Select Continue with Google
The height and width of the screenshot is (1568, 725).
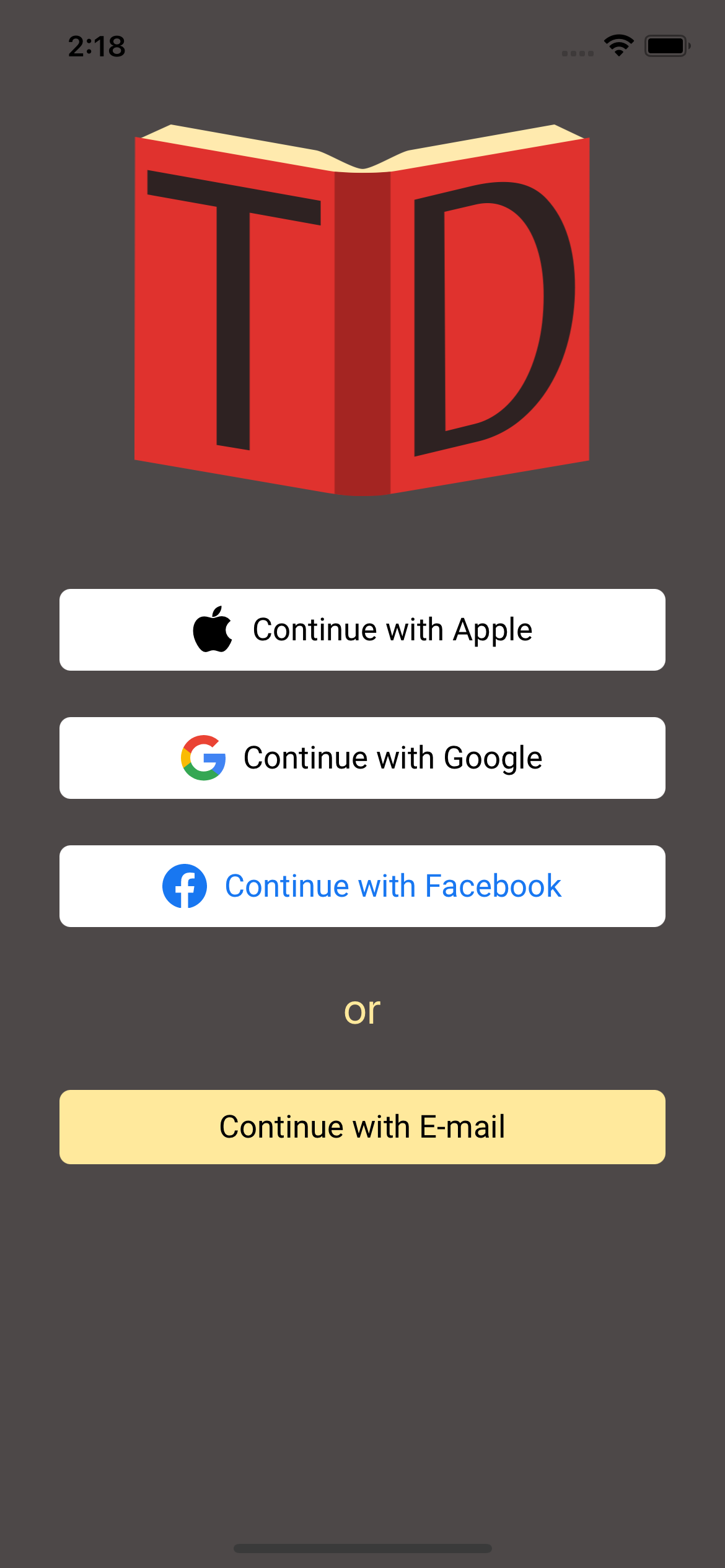(362, 757)
